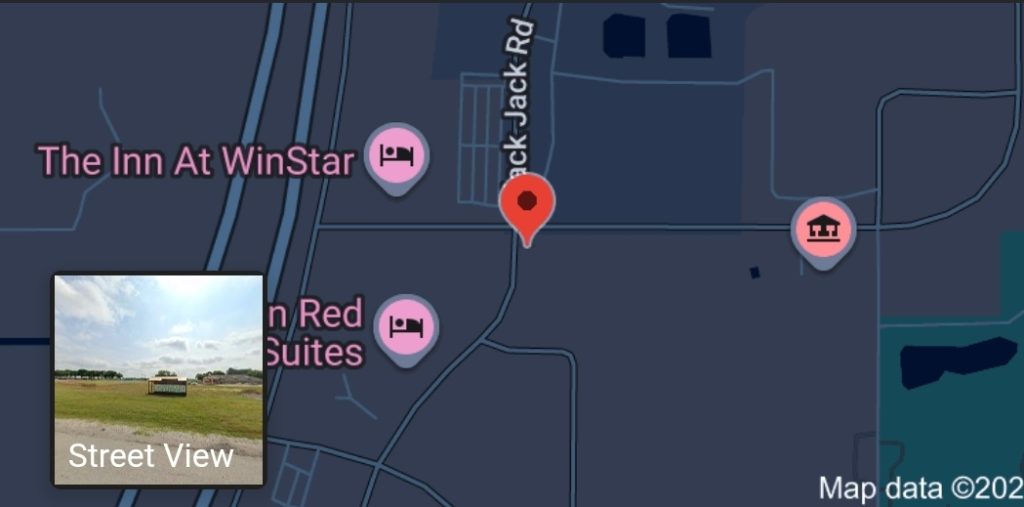Image resolution: width=1024 pixels, height=507 pixels.
Task: Open the Street View thumbnail
Action: tap(158, 380)
